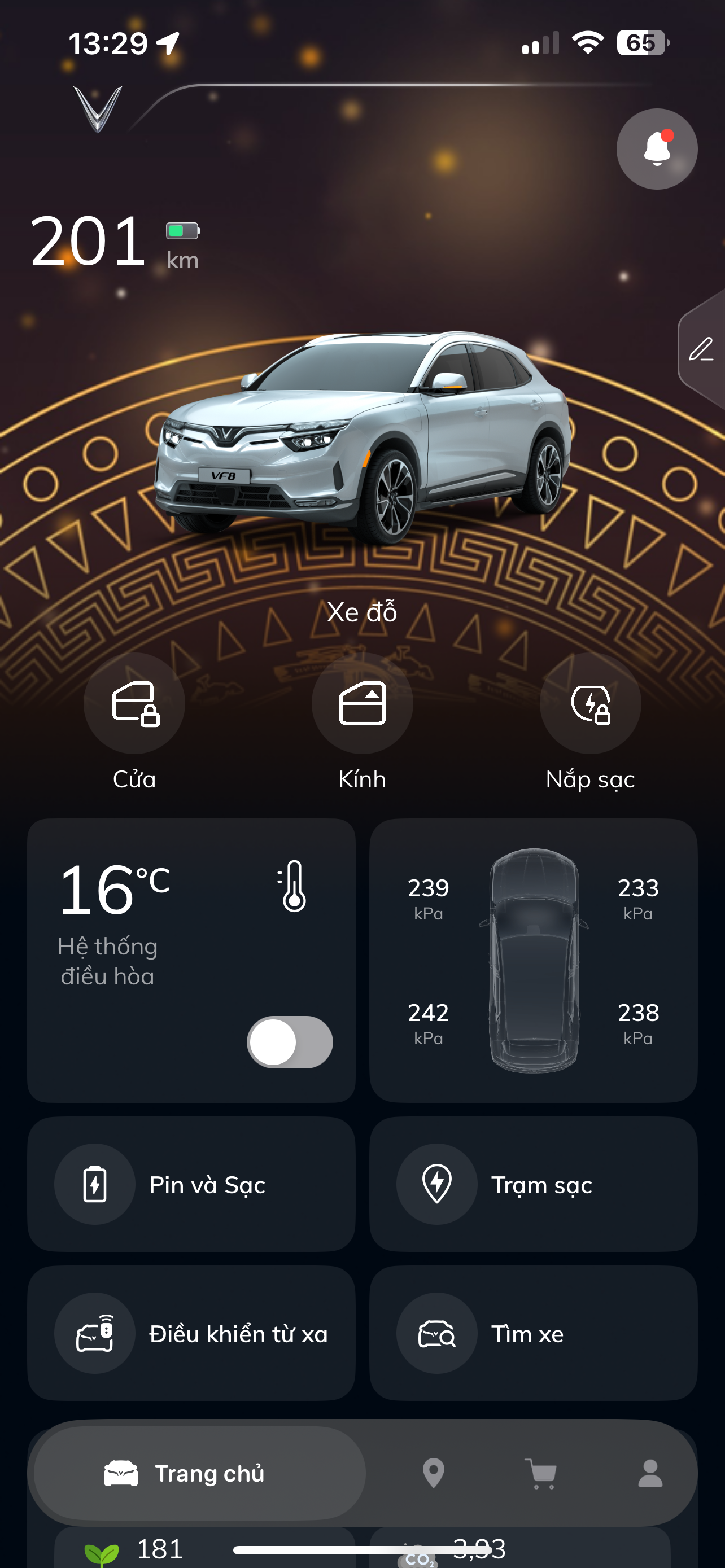
Task: Tap the edit pencil icon
Action: [701, 349]
